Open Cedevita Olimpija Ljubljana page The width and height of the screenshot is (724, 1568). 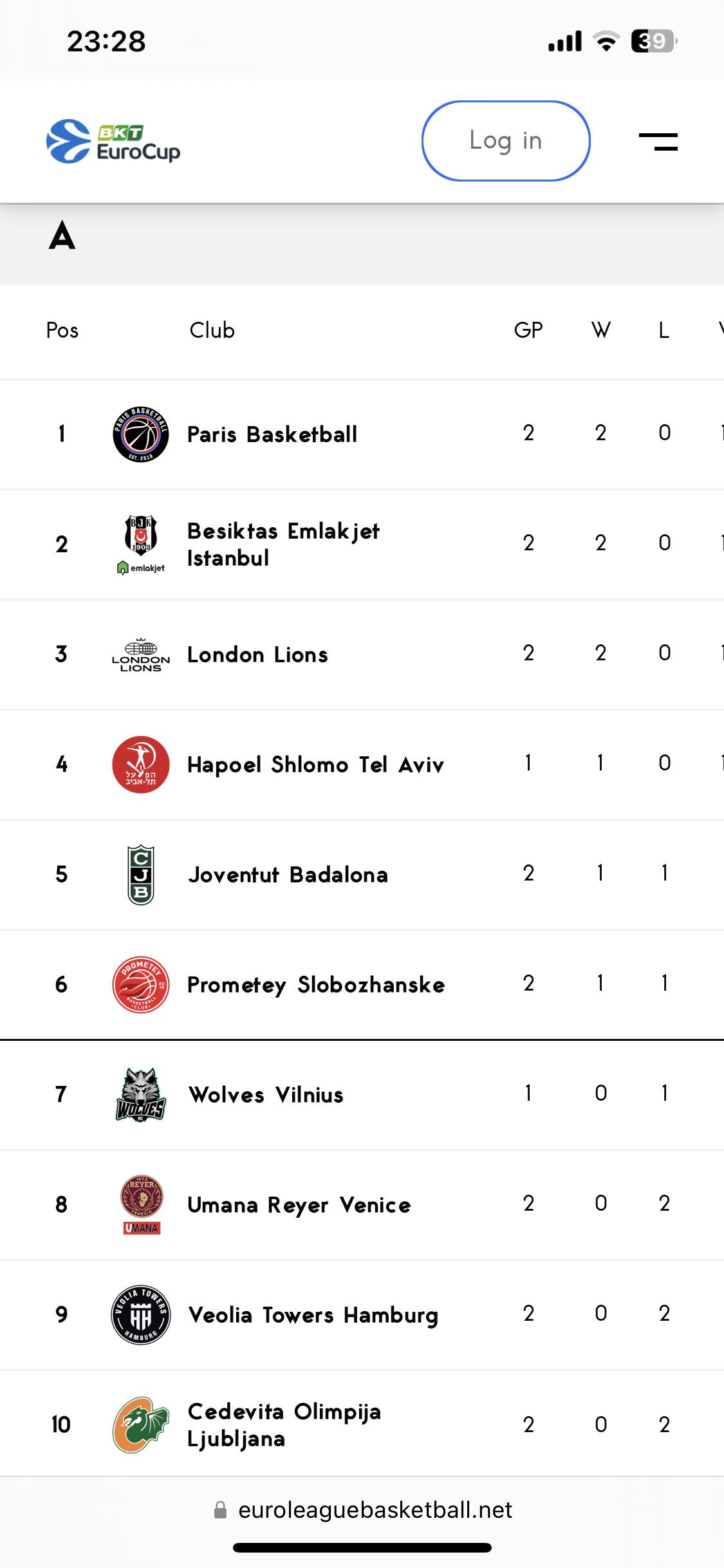(x=284, y=1425)
